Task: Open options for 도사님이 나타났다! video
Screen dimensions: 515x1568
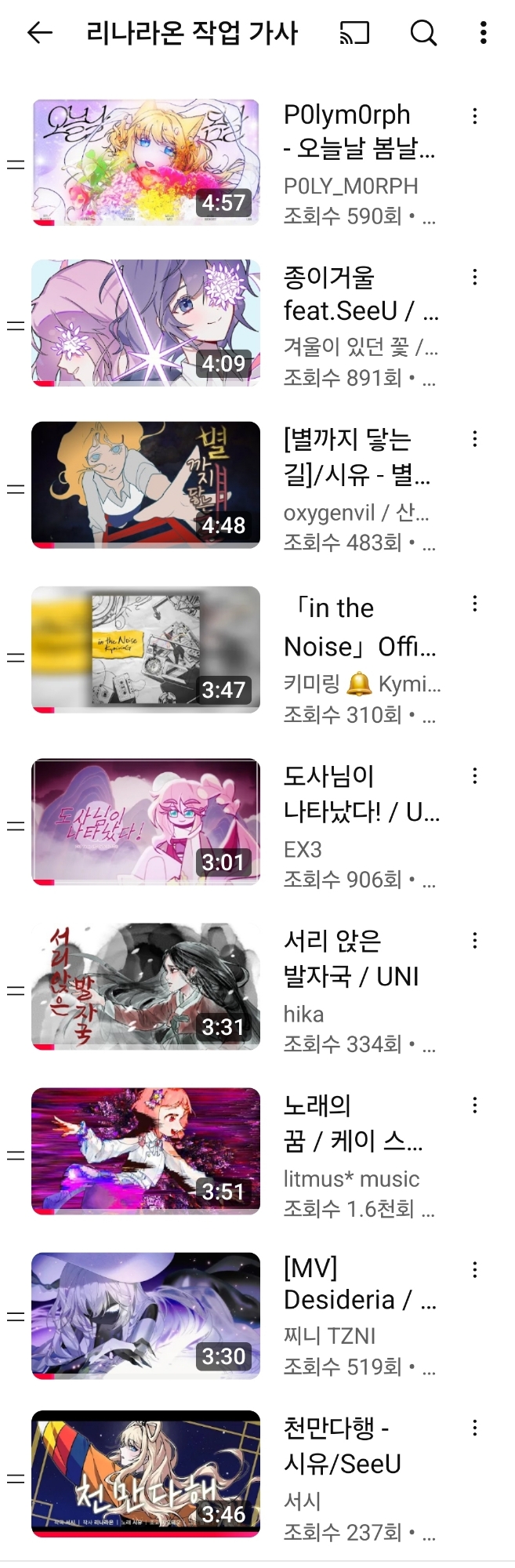Action: click(474, 776)
